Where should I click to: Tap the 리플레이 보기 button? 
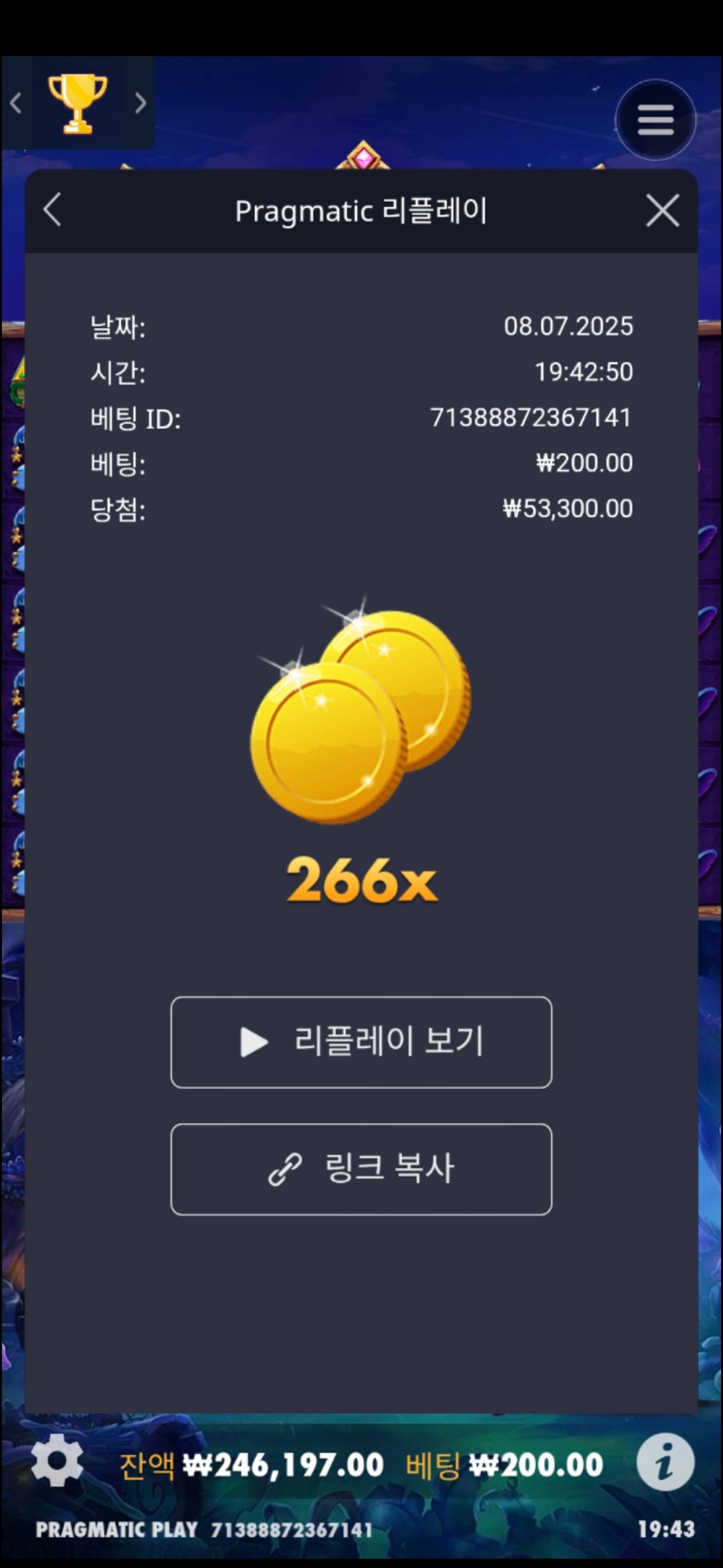click(361, 1042)
